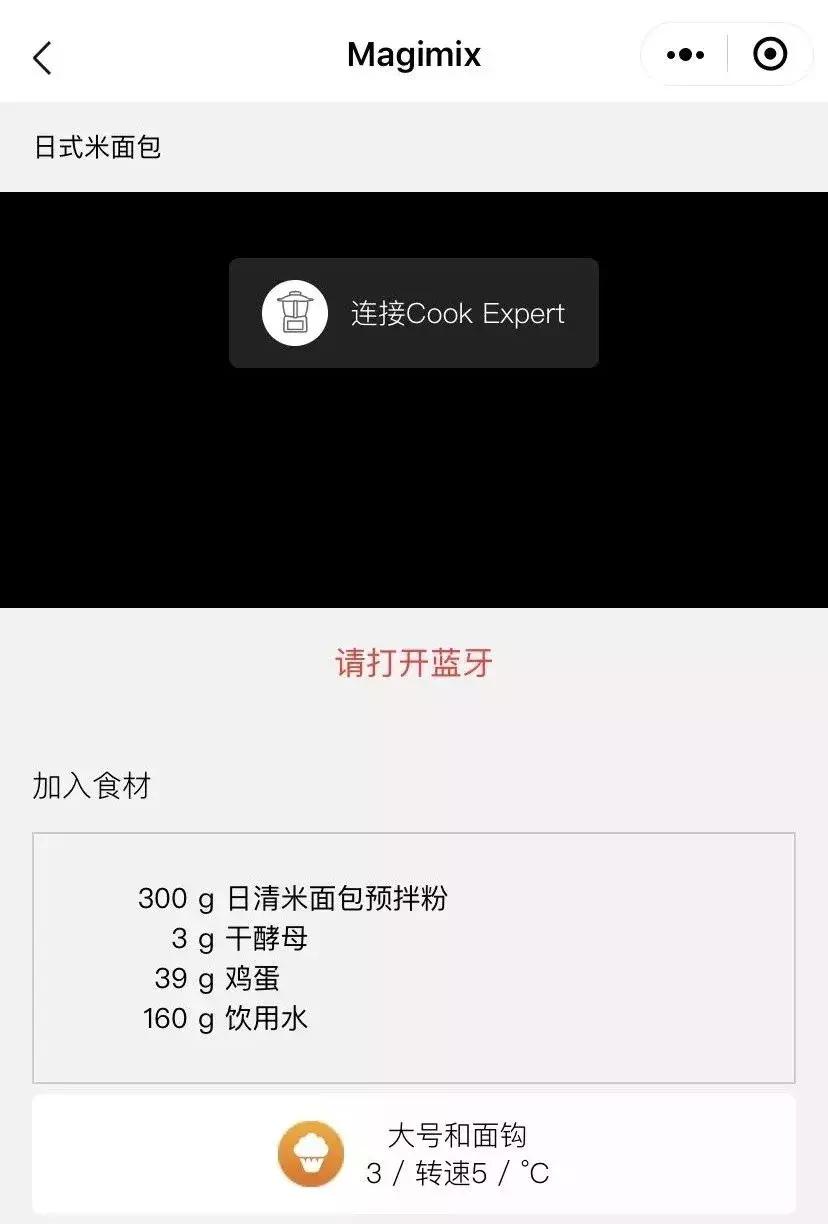Select the ingredients list box
Viewport: 828px width, 1224px height.
413,955
